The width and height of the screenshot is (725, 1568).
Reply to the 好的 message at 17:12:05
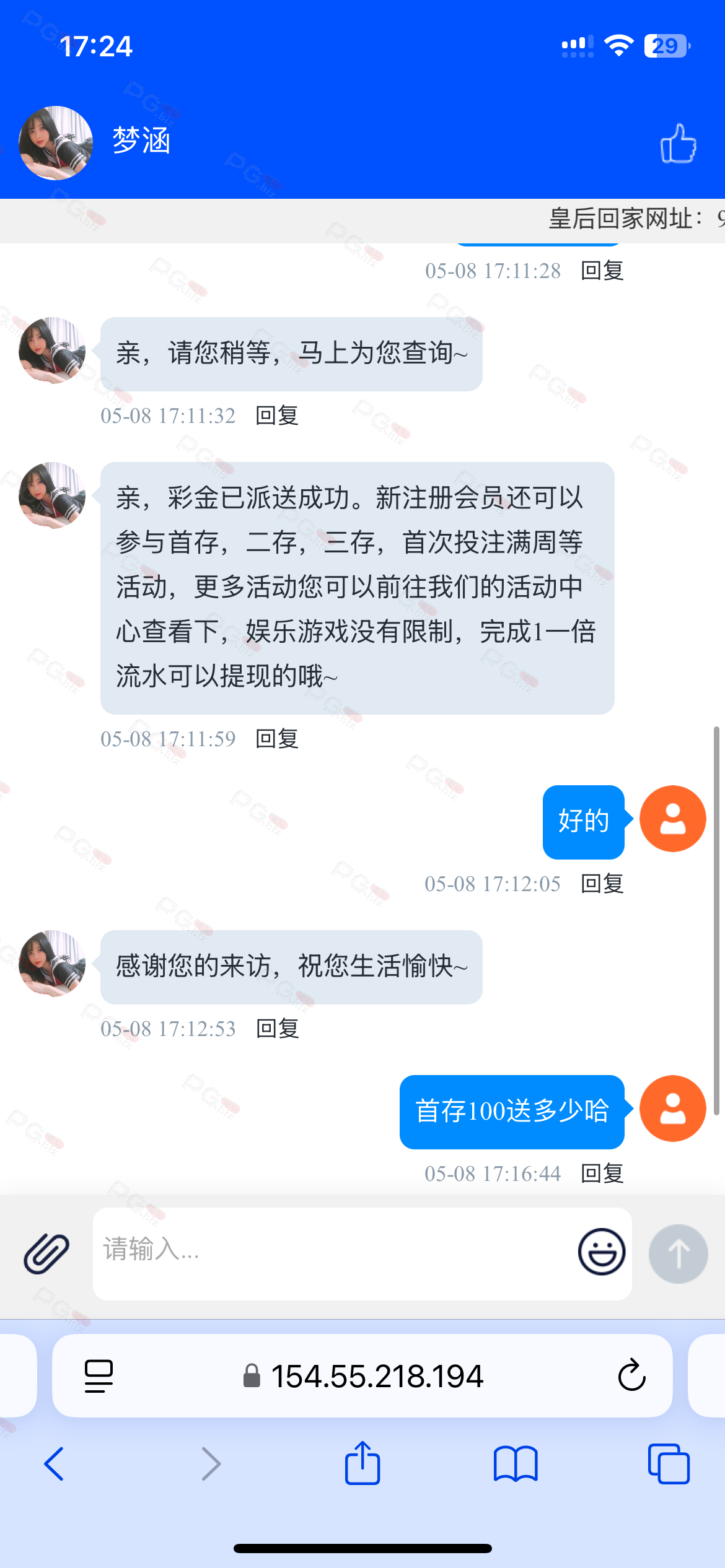click(602, 884)
